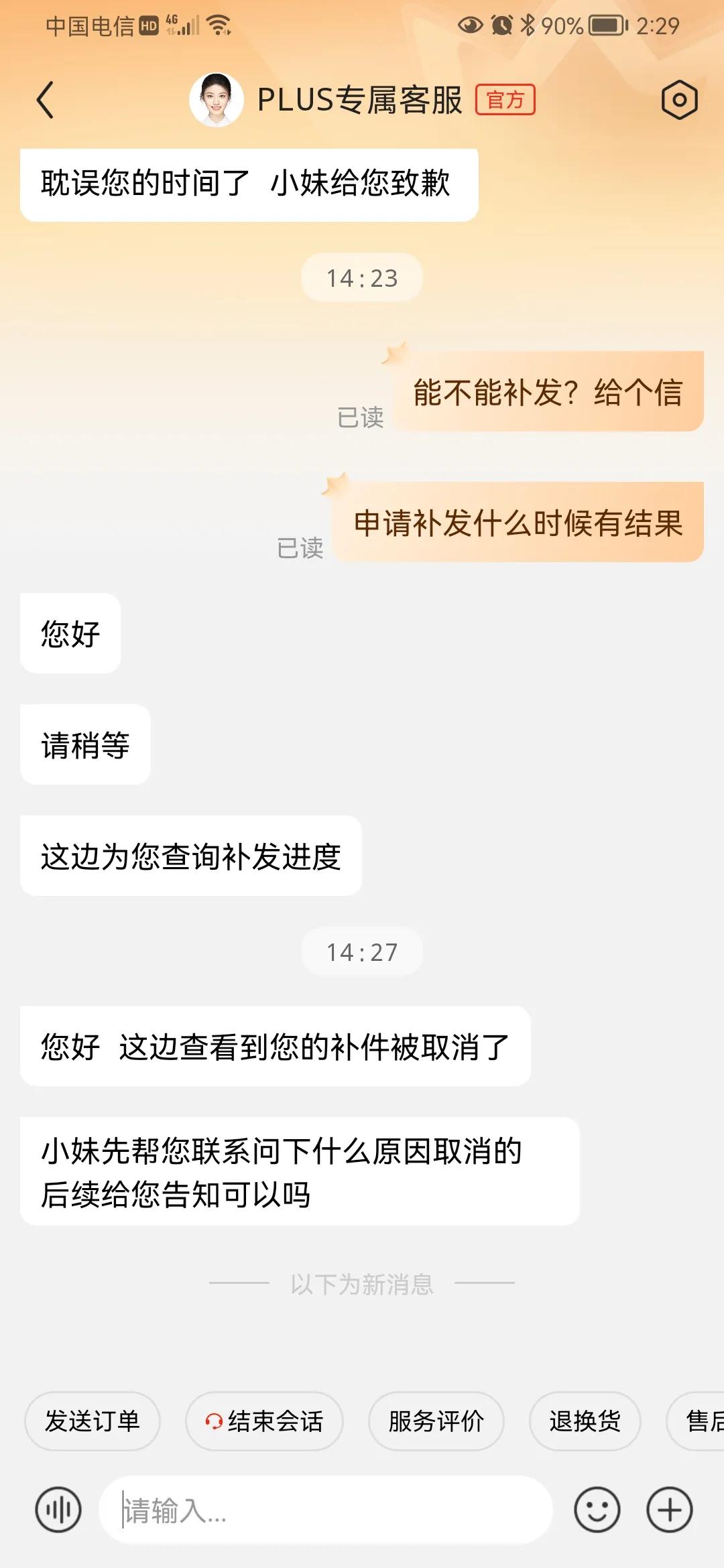The image size is (724, 1568).
Task: Tap the 官方 official badge next to title
Action: [x=505, y=101]
